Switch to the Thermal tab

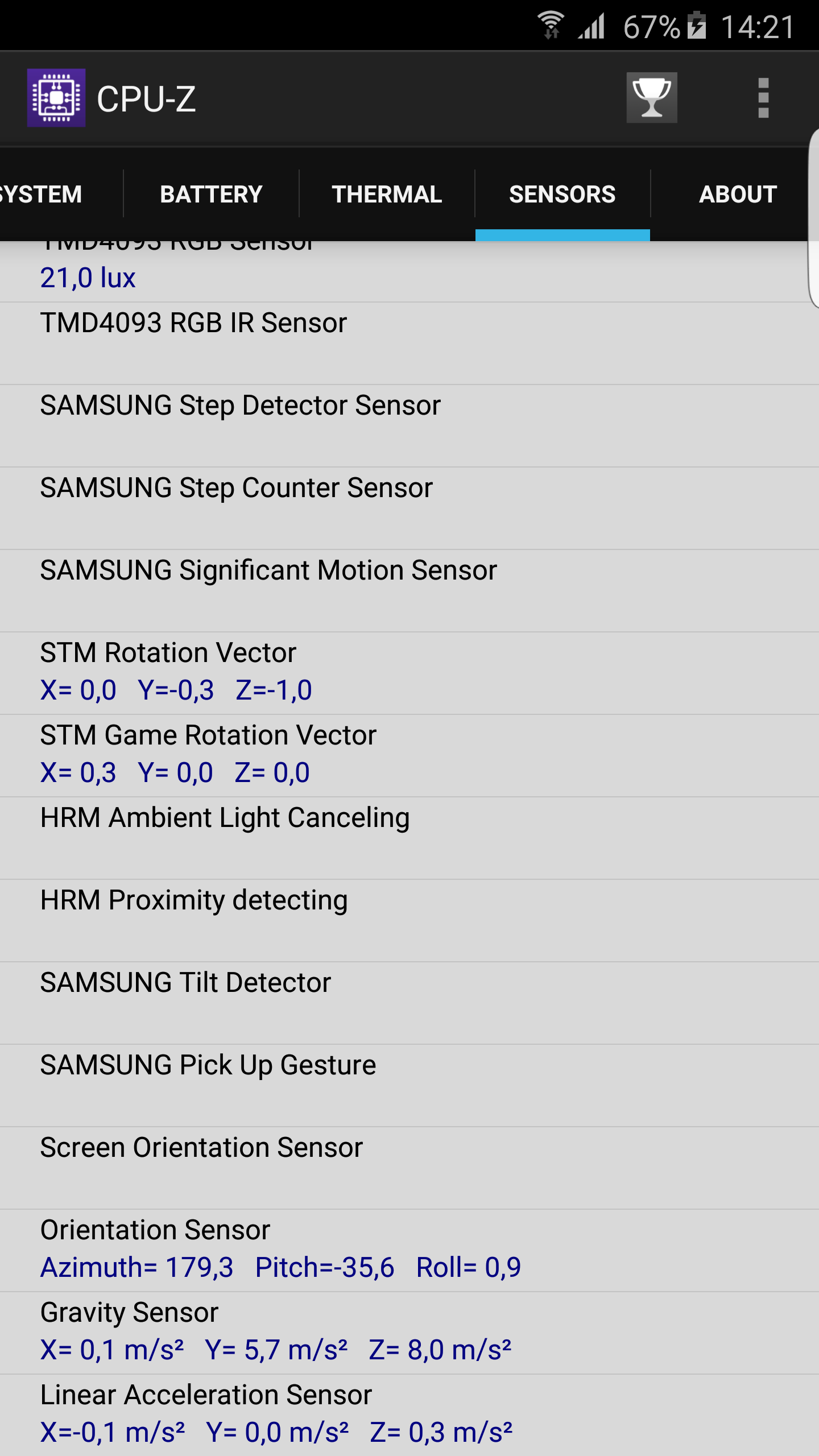(x=387, y=194)
